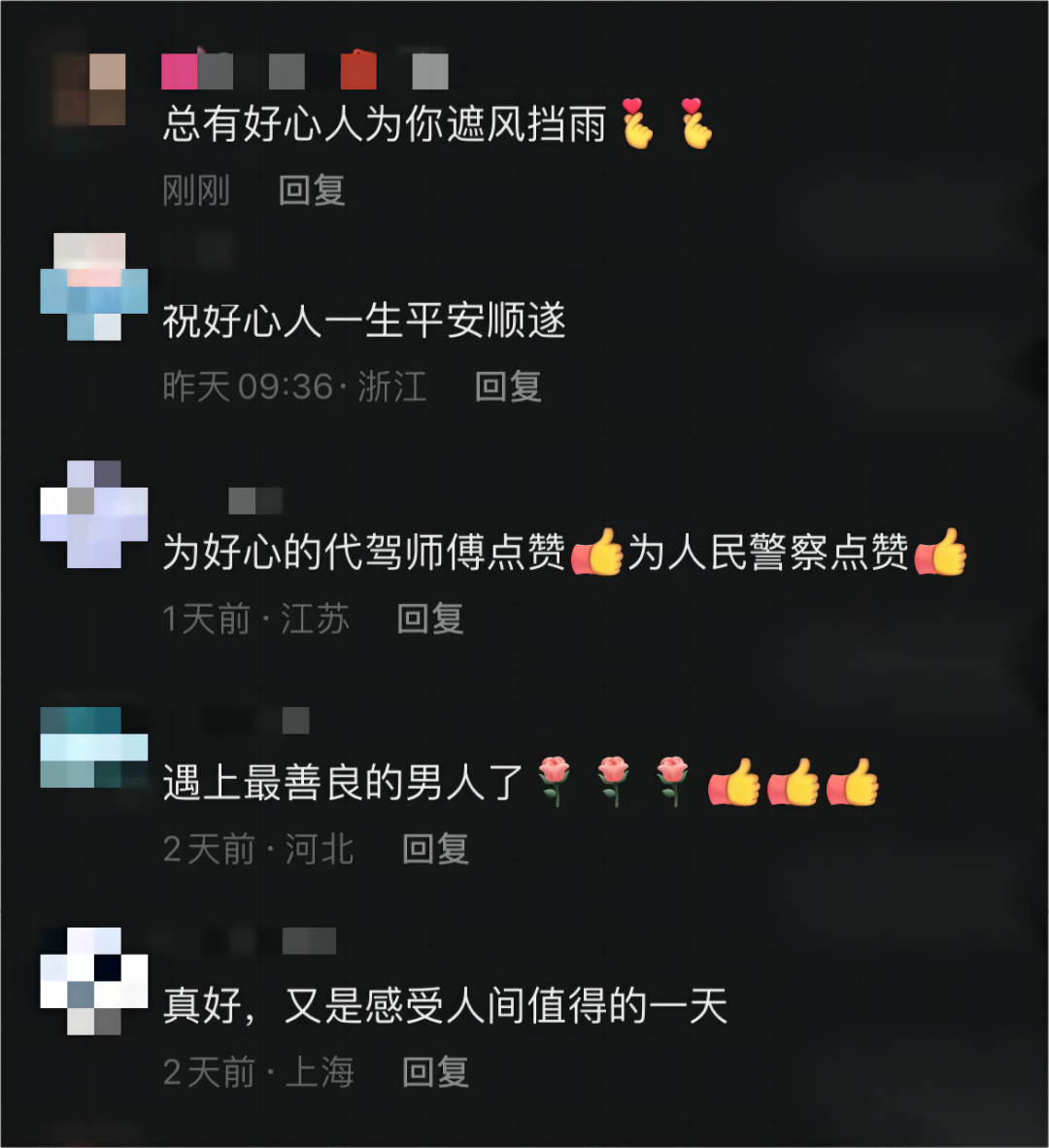Reply to the comment 遇上最善良的男人了
Screen dimensions: 1049x1148
435,849
